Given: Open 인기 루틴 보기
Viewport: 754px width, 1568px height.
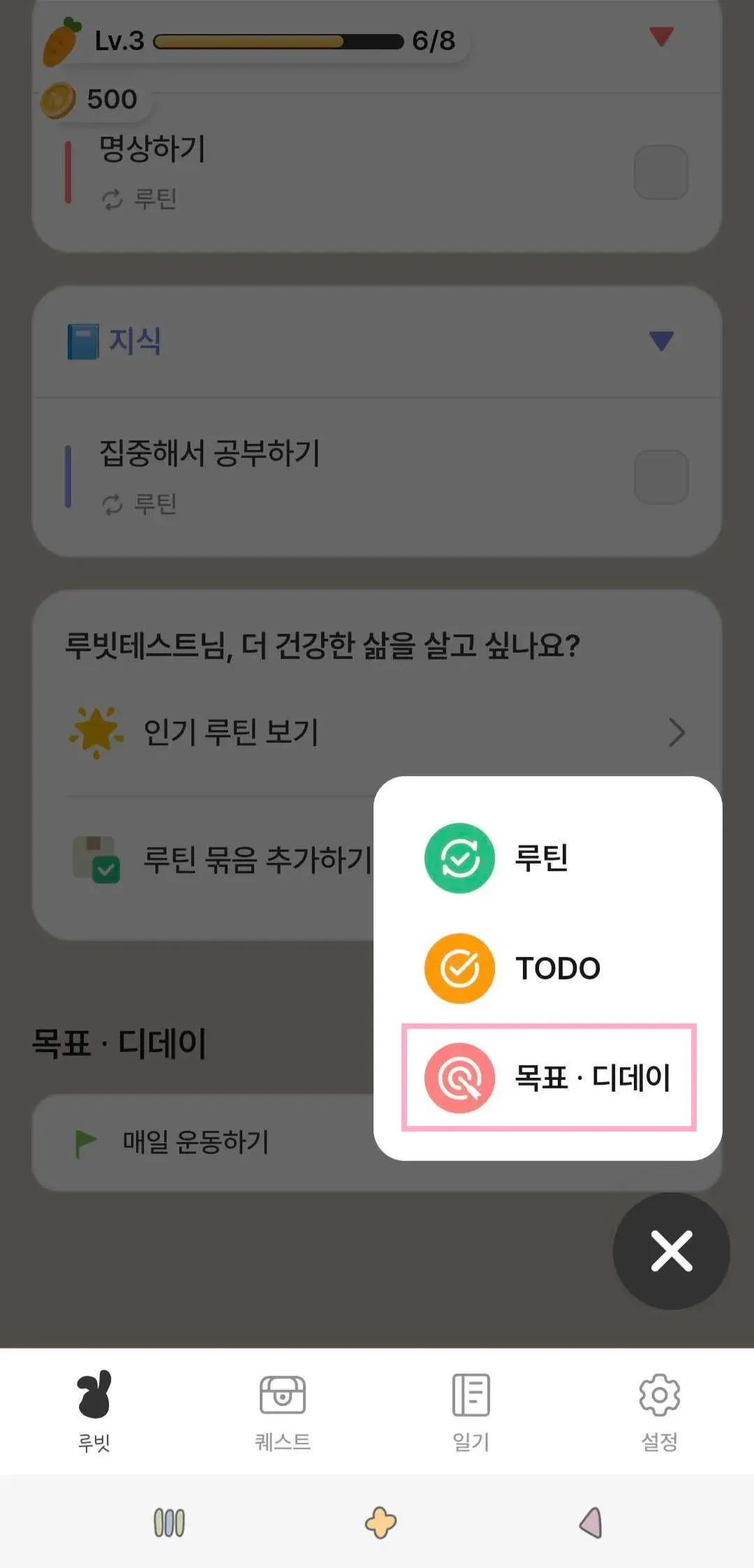Looking at the screenshot, I should coord(377,732).
